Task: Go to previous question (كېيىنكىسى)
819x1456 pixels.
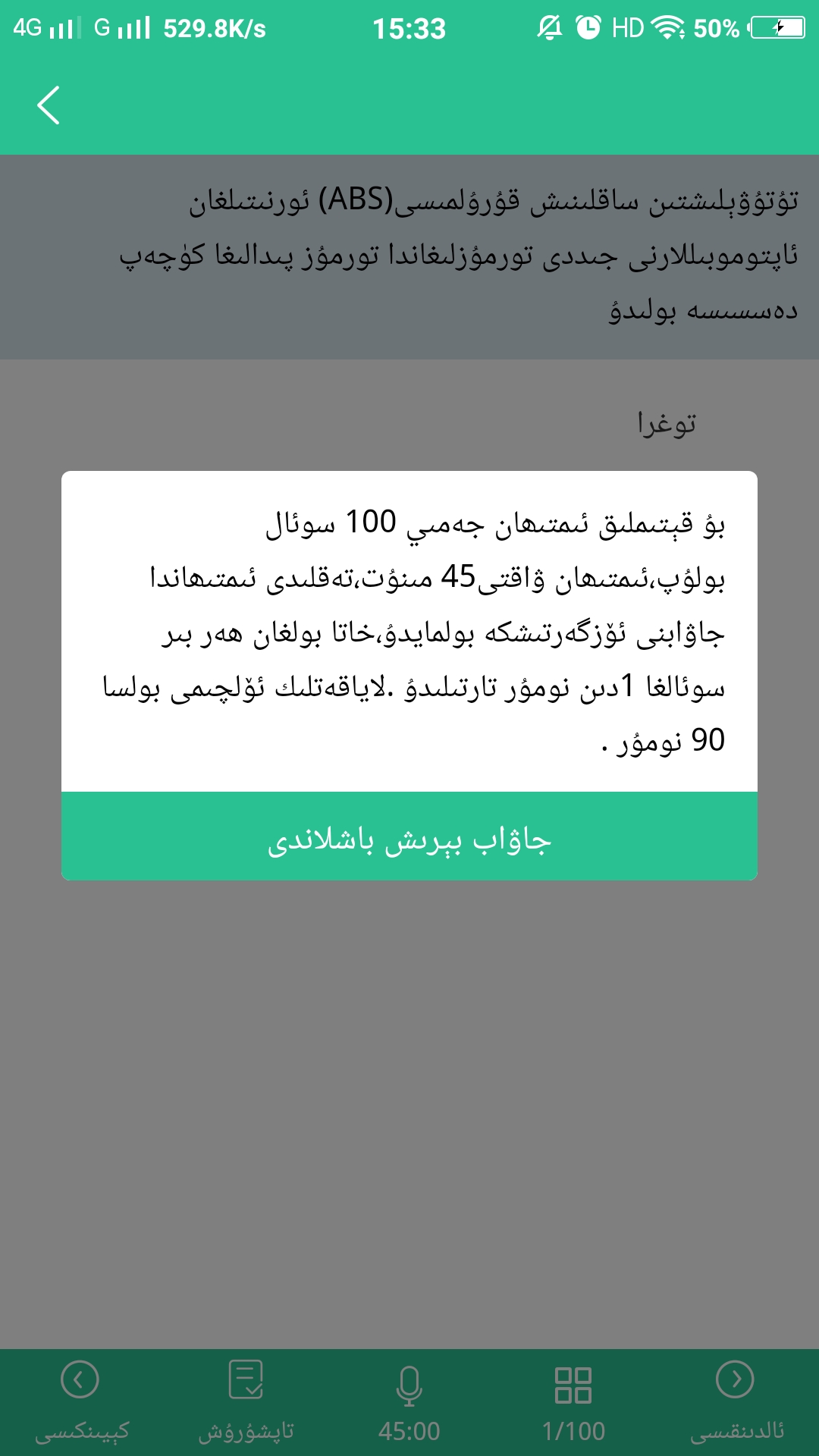Action: tap(80, 1401)
